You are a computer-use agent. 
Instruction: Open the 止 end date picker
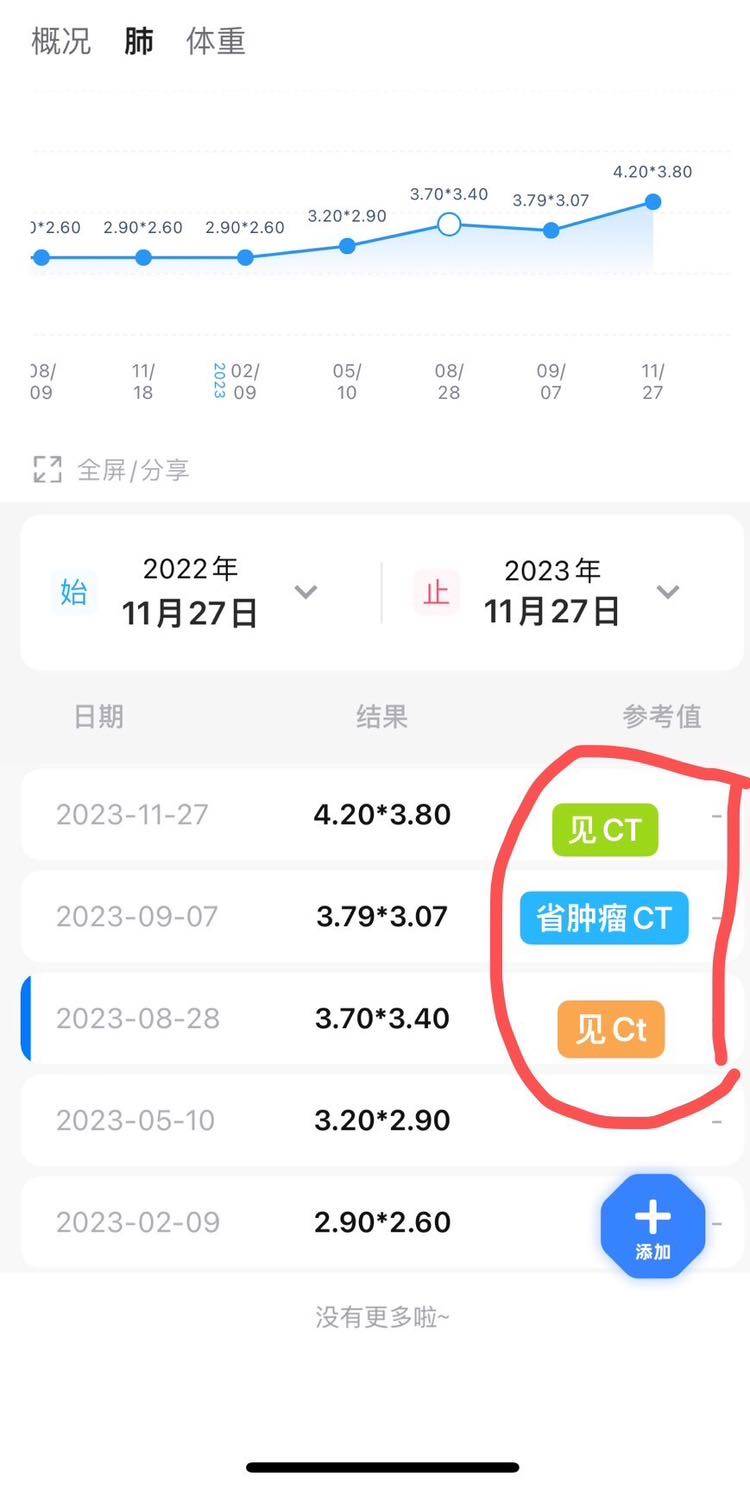[x=552, y=592]
